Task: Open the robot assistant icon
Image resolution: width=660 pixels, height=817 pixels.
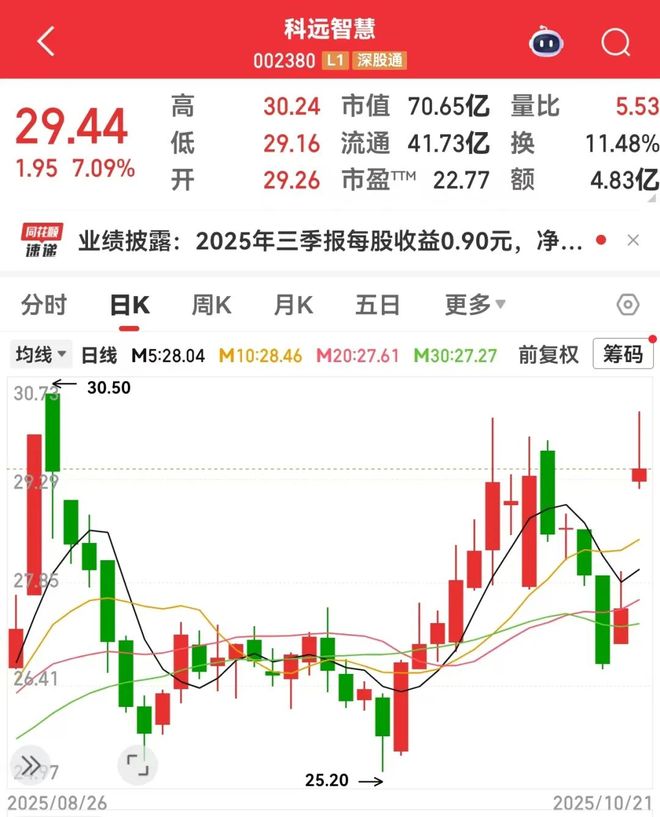Action: pyautogui.click(x=545, y=42)
